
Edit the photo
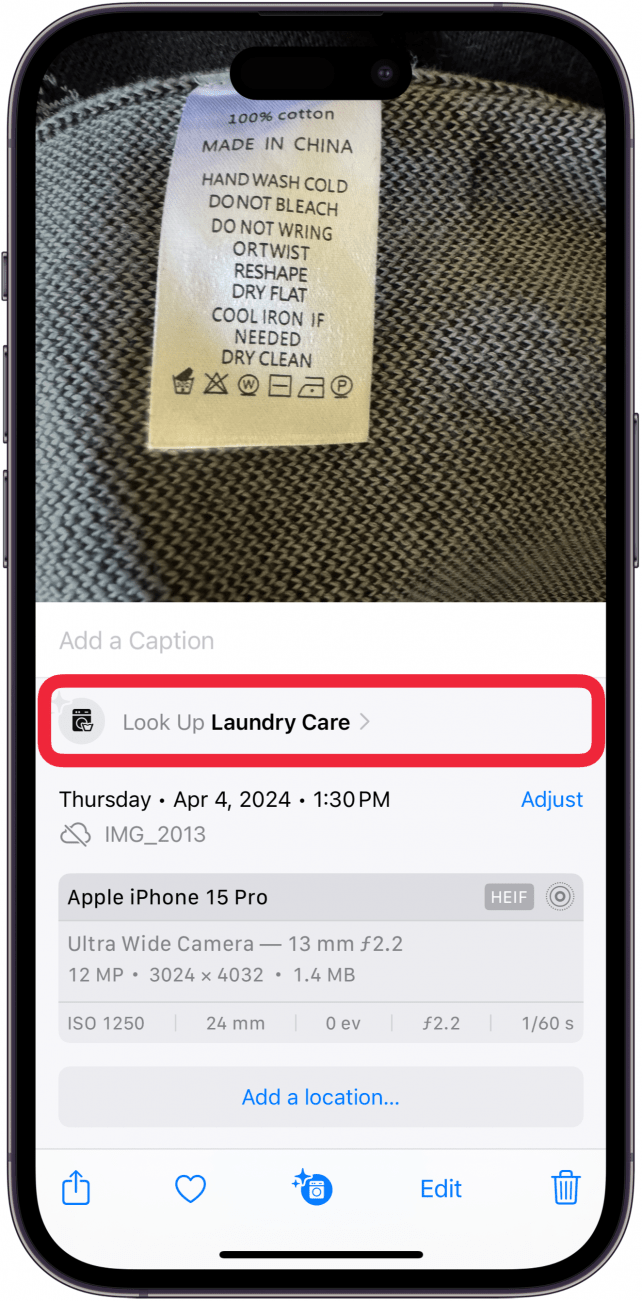tap(440, 1188)
